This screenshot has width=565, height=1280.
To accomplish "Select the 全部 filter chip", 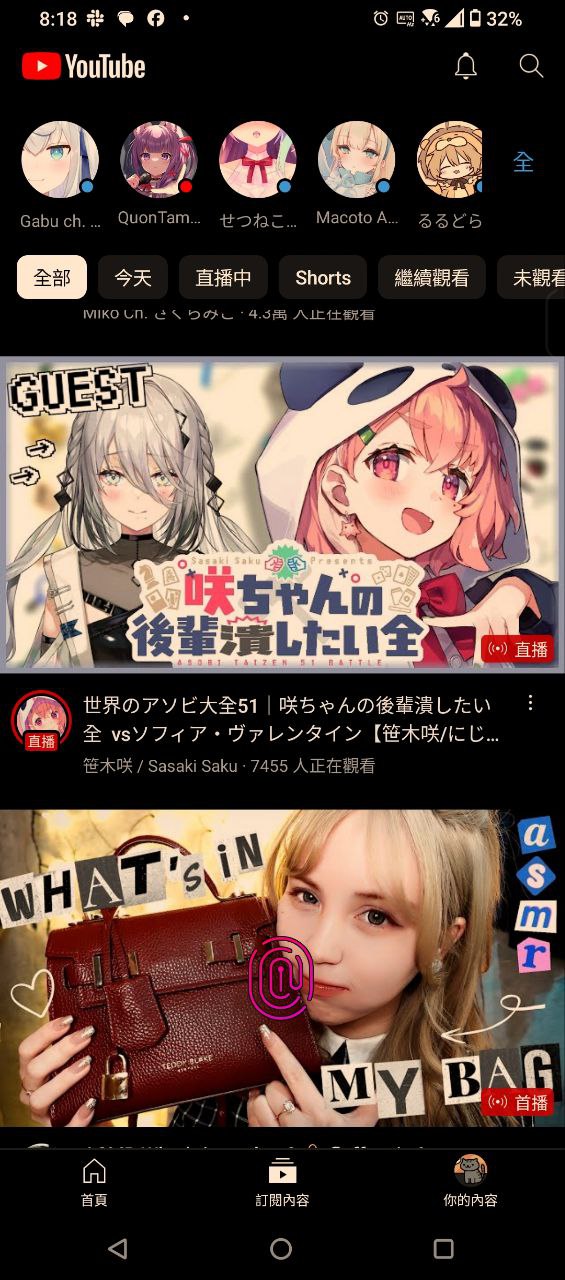I will tap(52, 277).
